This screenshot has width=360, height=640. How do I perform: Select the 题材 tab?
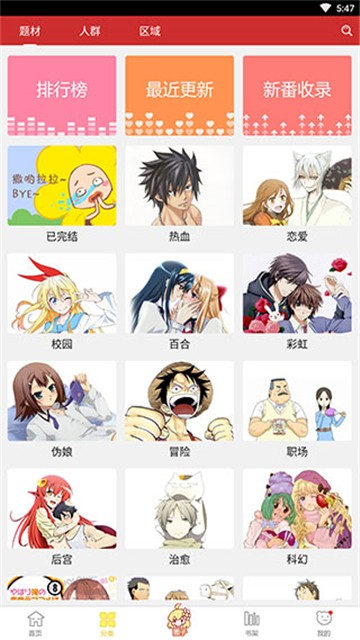point(30,31)
